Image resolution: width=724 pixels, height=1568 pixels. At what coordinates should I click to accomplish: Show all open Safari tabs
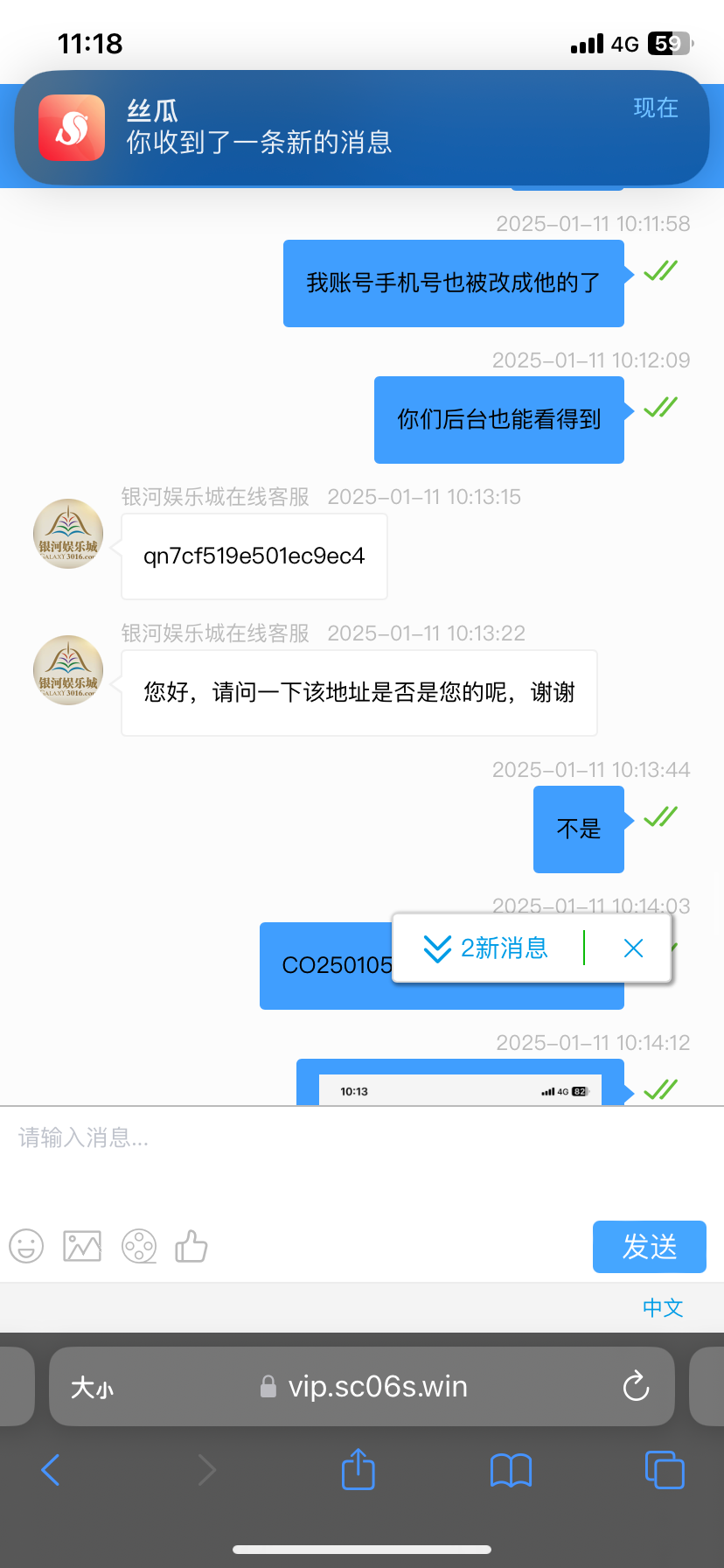(x=664, y=1470)
